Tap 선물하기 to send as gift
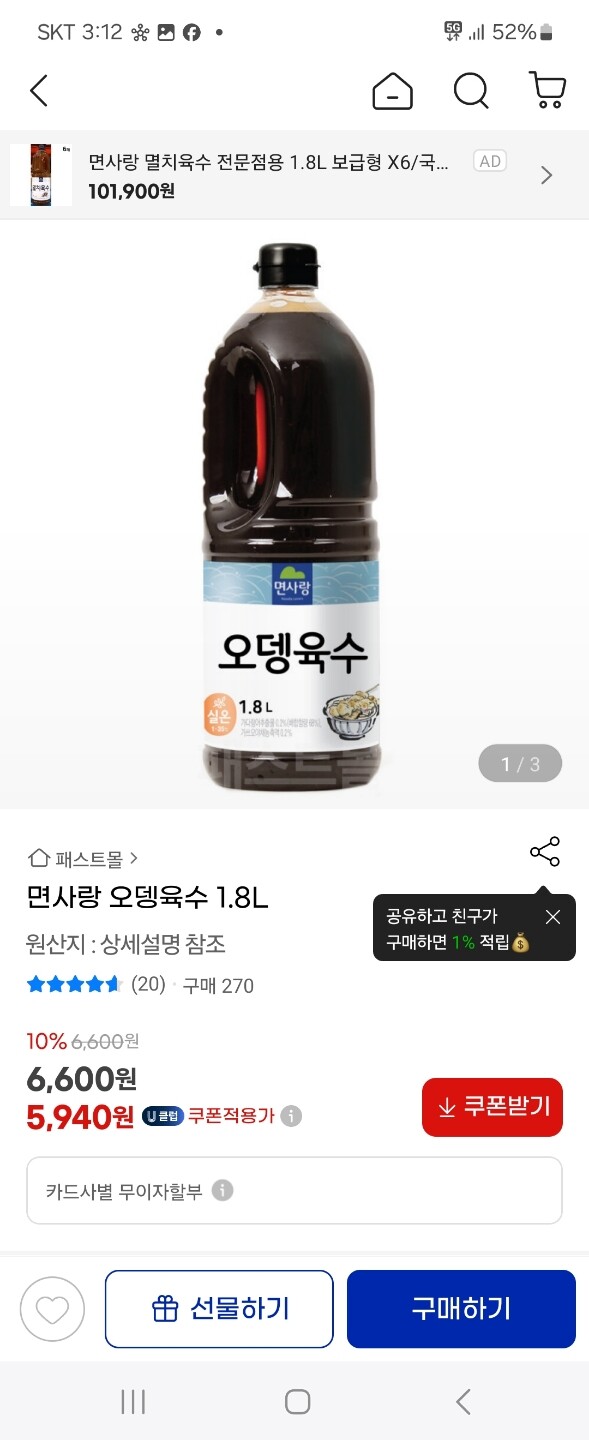The height and width of the screenshot is (1440, 589). (219, 1309)
